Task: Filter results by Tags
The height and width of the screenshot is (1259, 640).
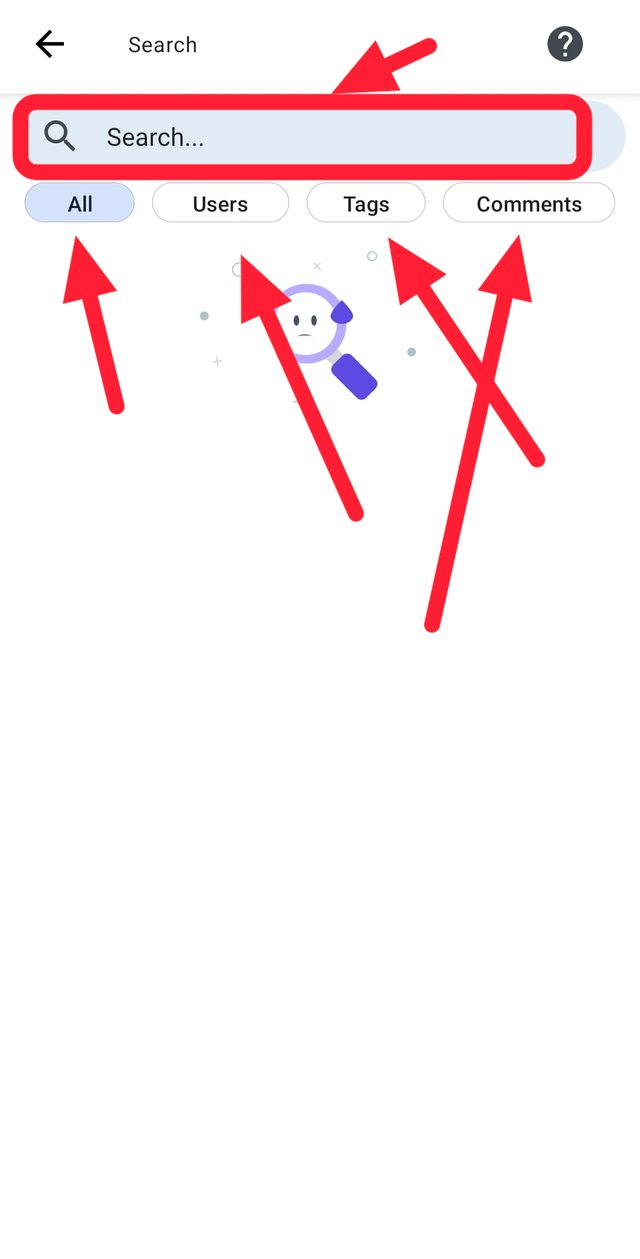Action: pos(366,203)
